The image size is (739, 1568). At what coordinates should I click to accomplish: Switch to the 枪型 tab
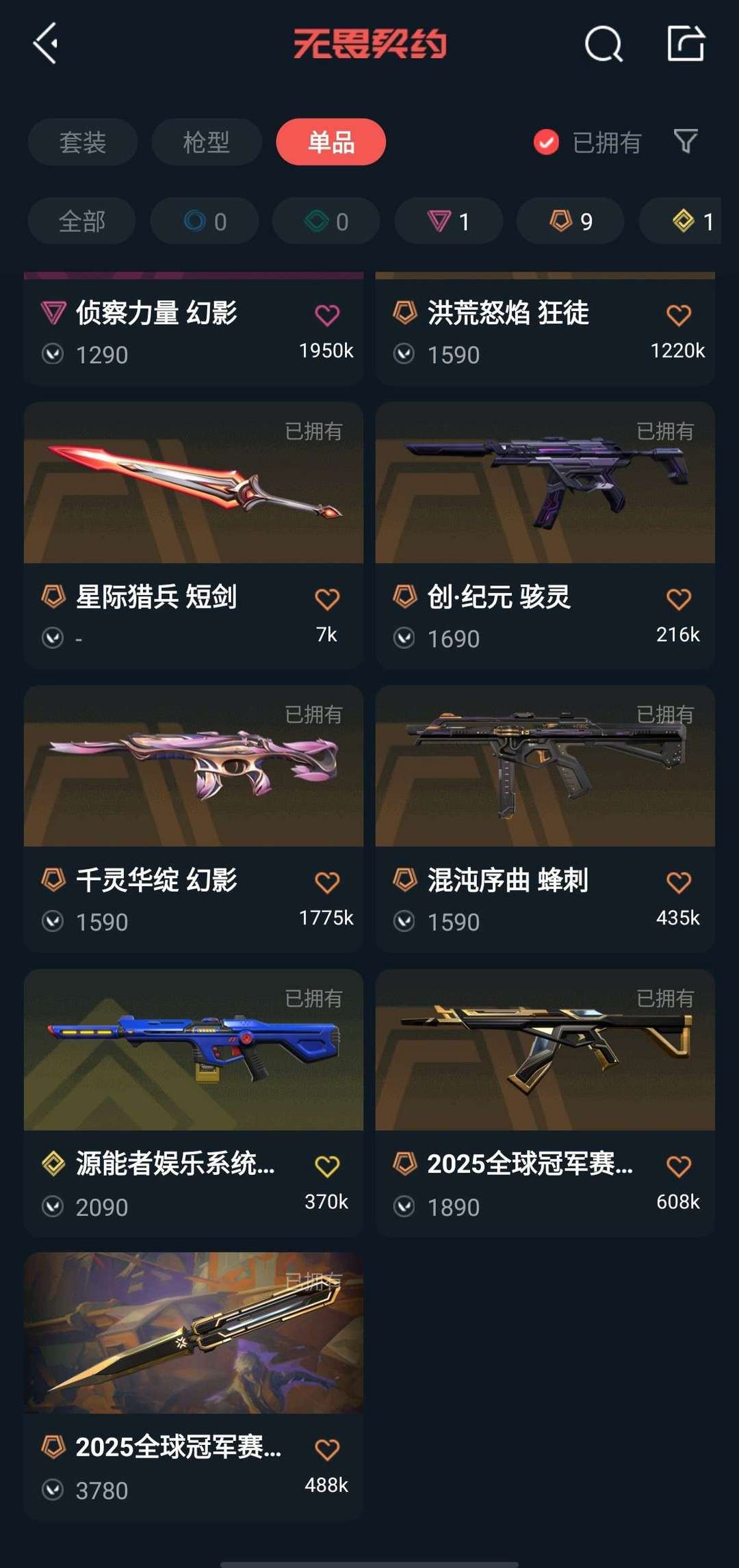(206, 142)
